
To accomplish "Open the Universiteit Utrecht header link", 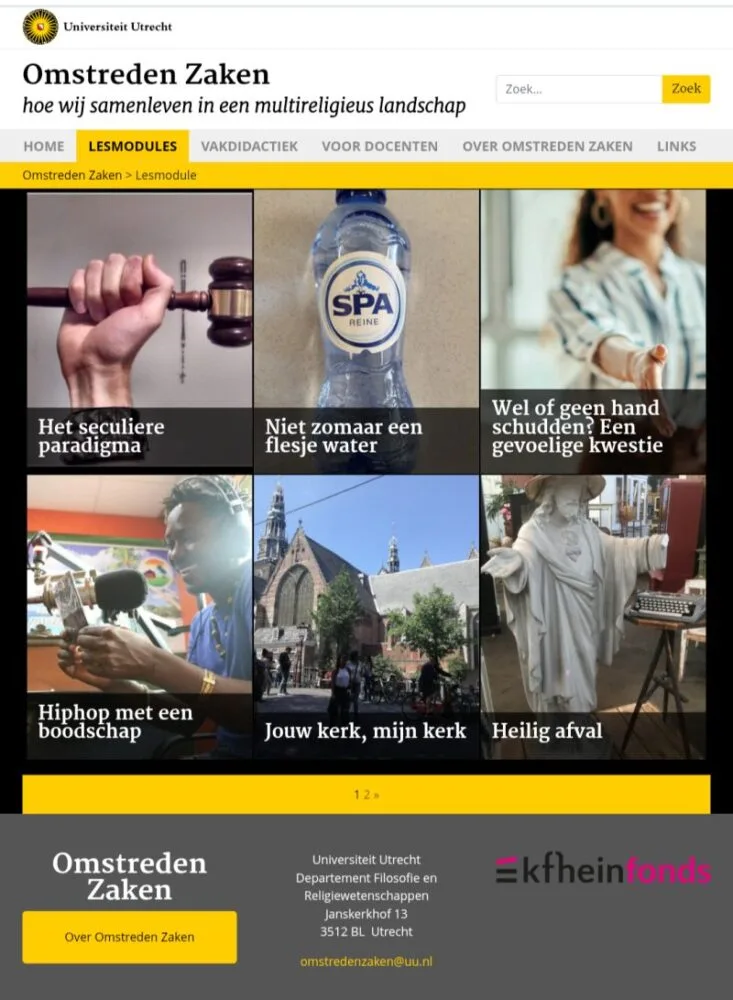I will pos(97,27).
